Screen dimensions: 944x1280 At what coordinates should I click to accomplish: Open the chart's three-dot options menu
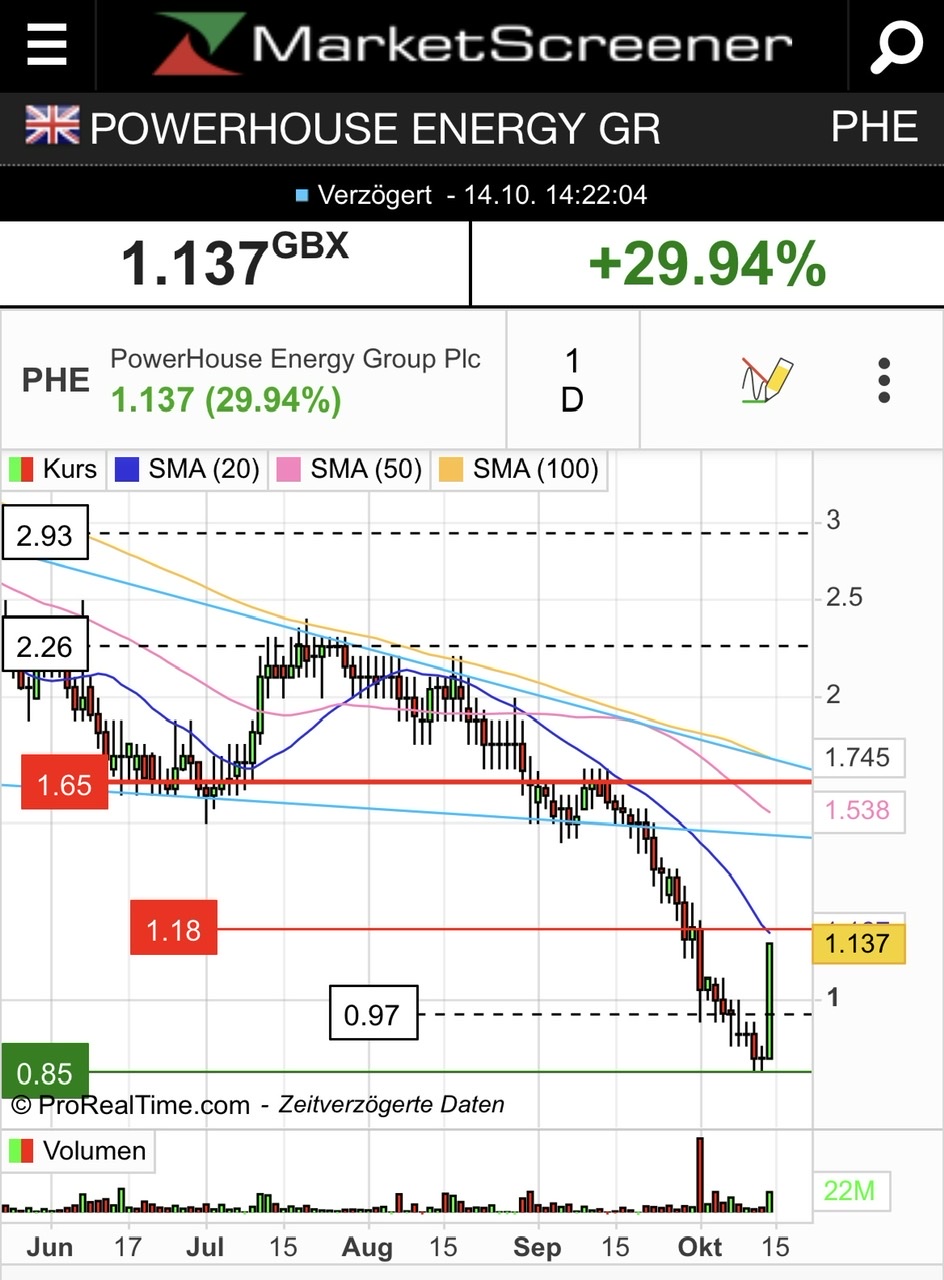pyautogui.click(x=883, y=380)
